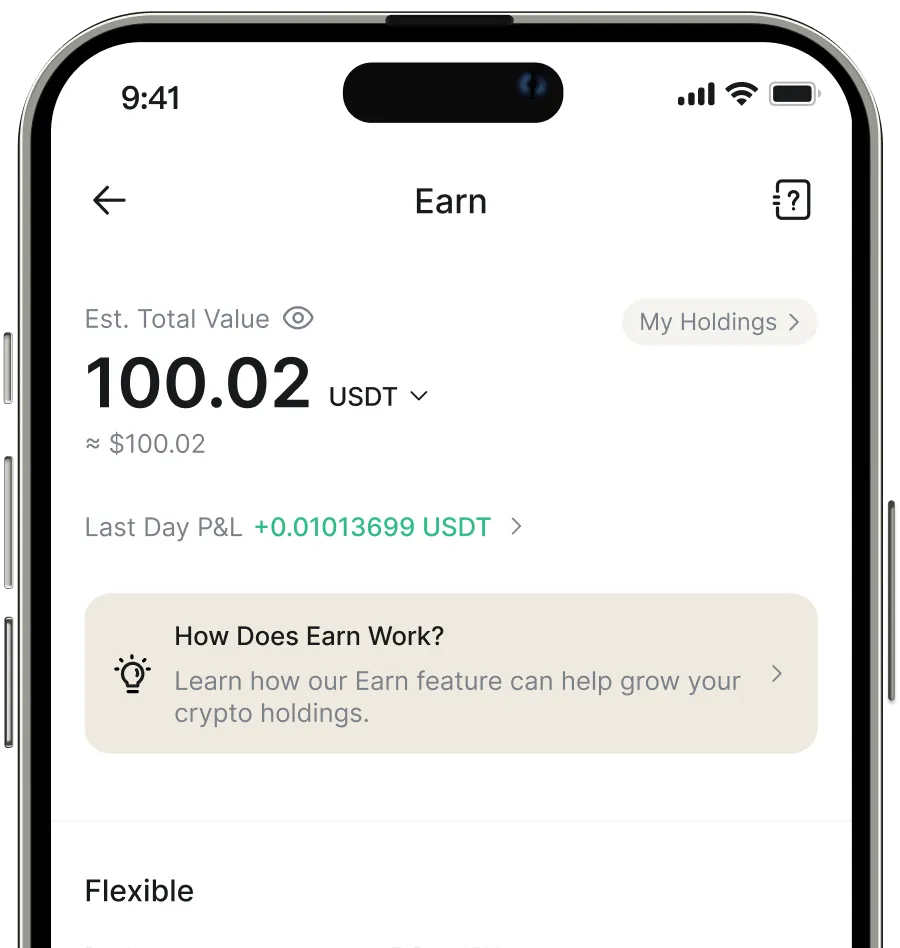Tap the arrow on the How Does Earn Work card

point(777,673)
